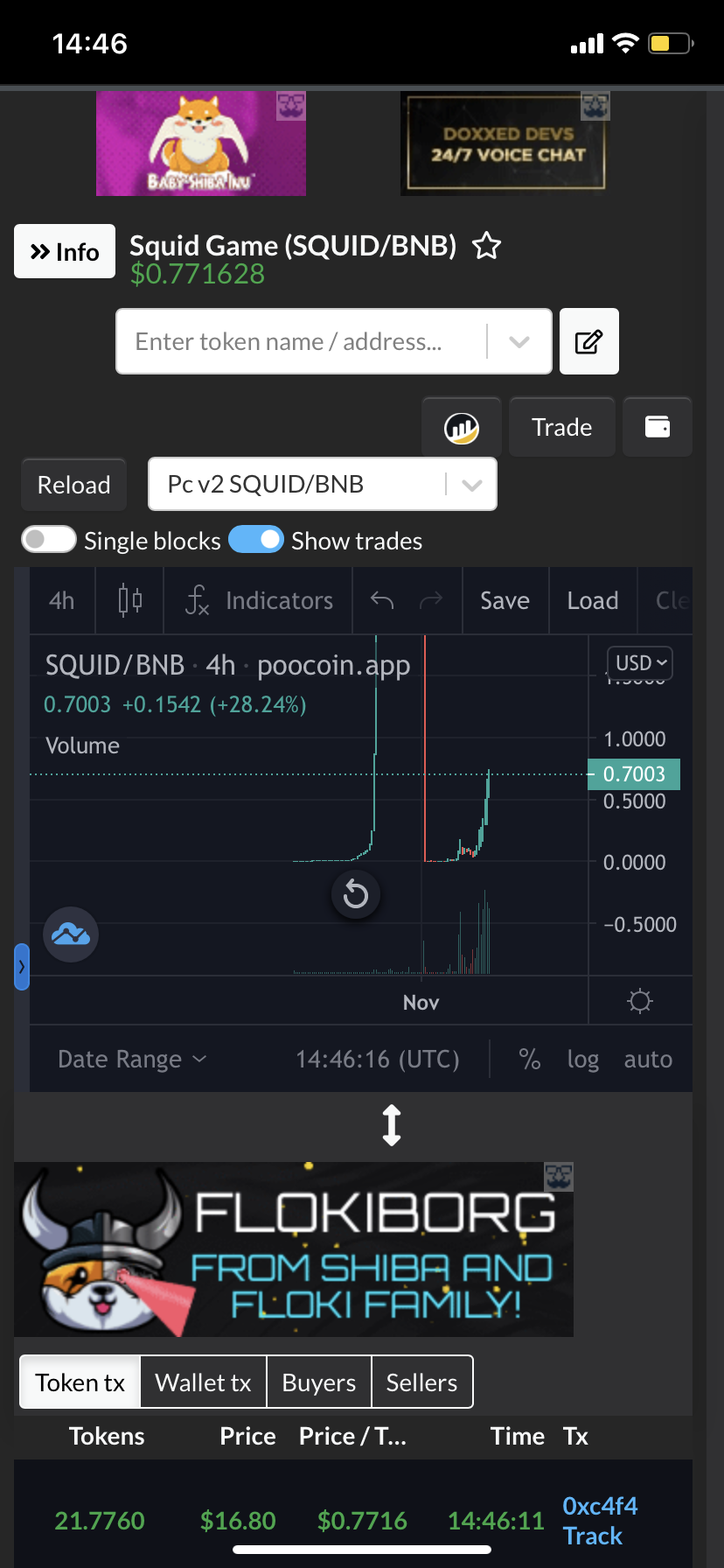Change the 4h chart interval
Image resolution: width=724 pixels, height=1568 pixels.
(62, 601)
